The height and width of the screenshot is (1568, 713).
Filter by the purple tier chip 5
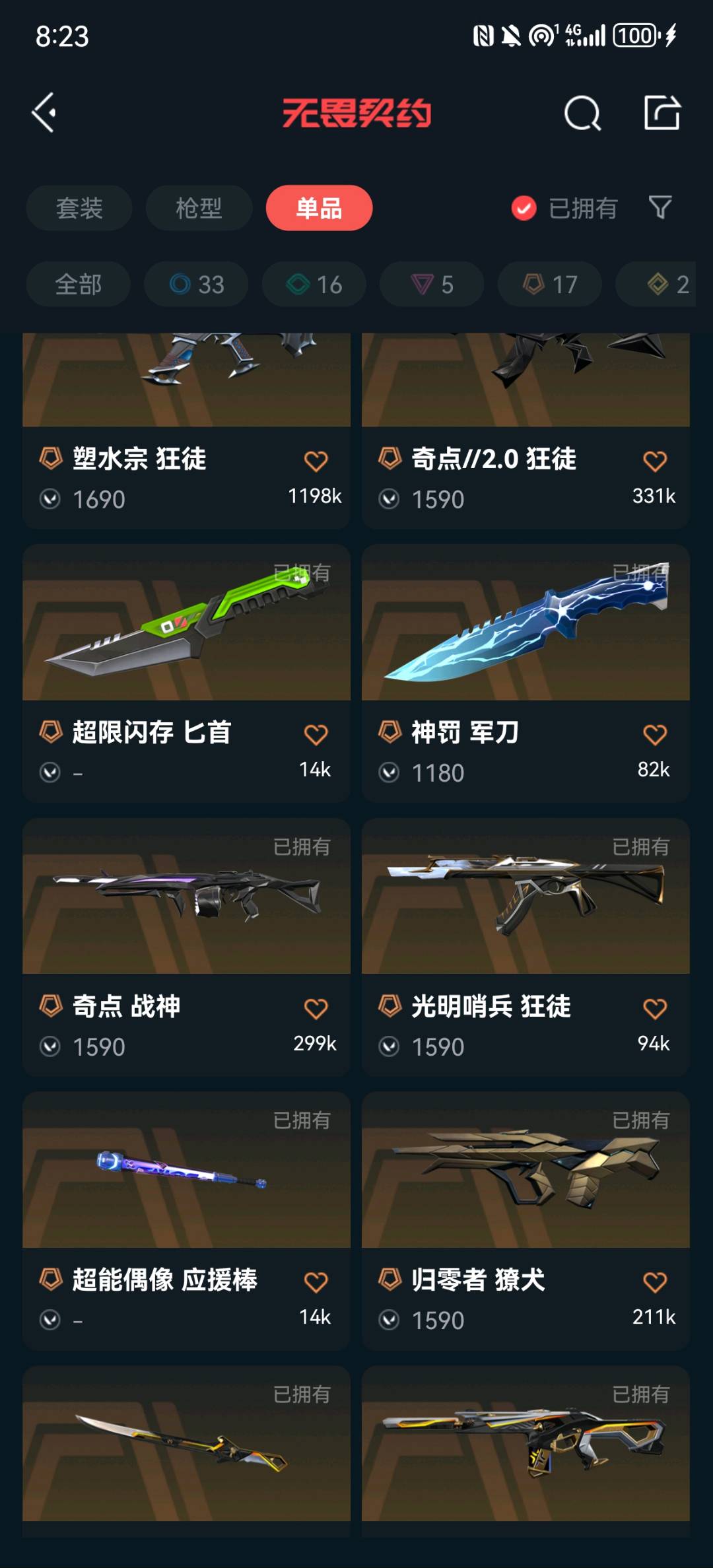432,285
